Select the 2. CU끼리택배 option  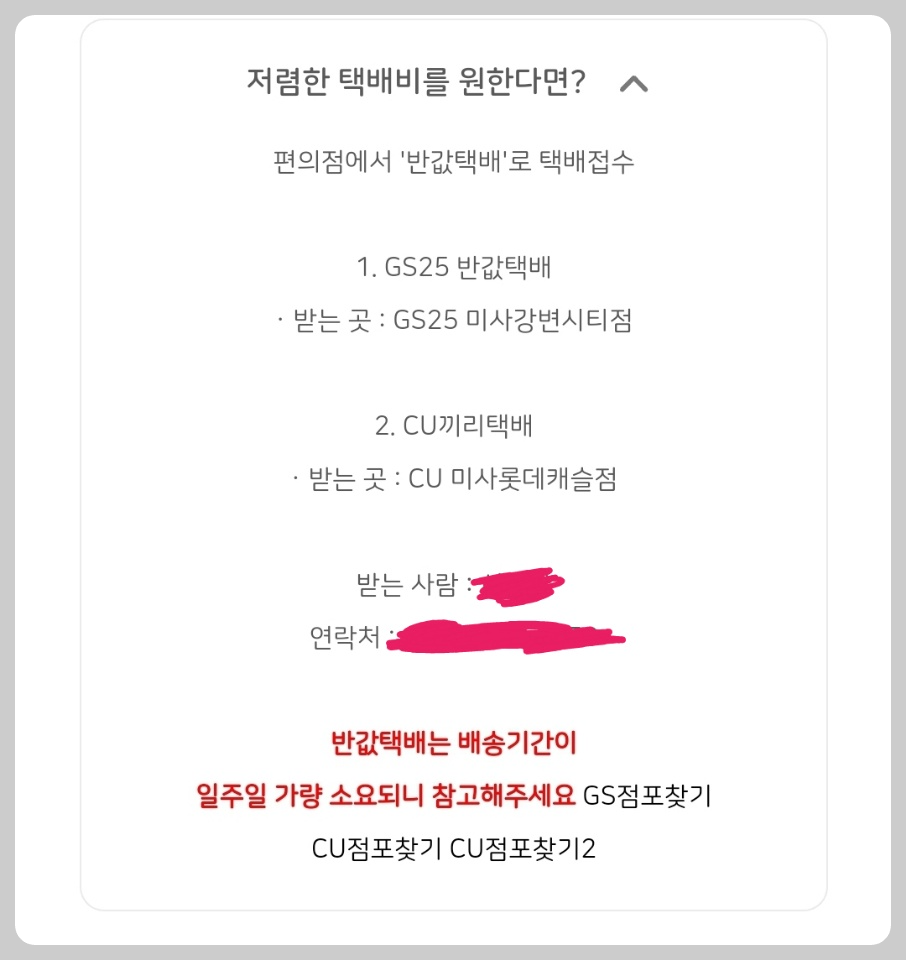click(452, 424)
